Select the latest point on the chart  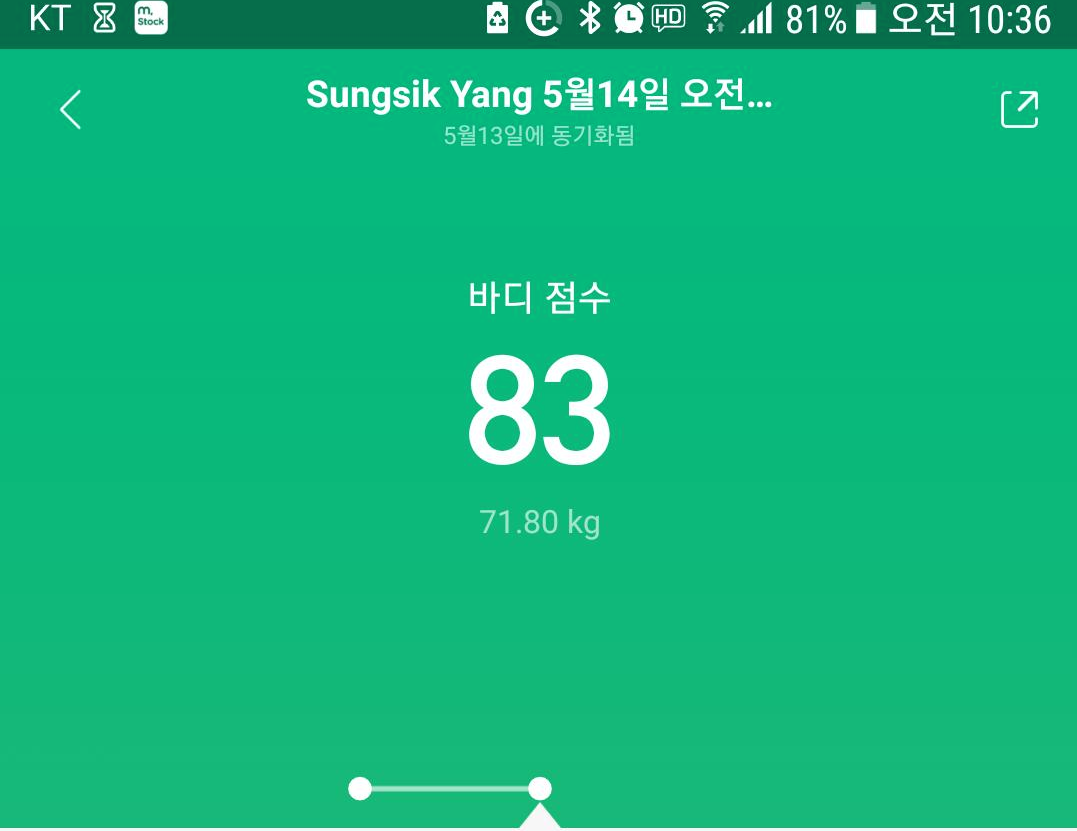coord(540,788)
